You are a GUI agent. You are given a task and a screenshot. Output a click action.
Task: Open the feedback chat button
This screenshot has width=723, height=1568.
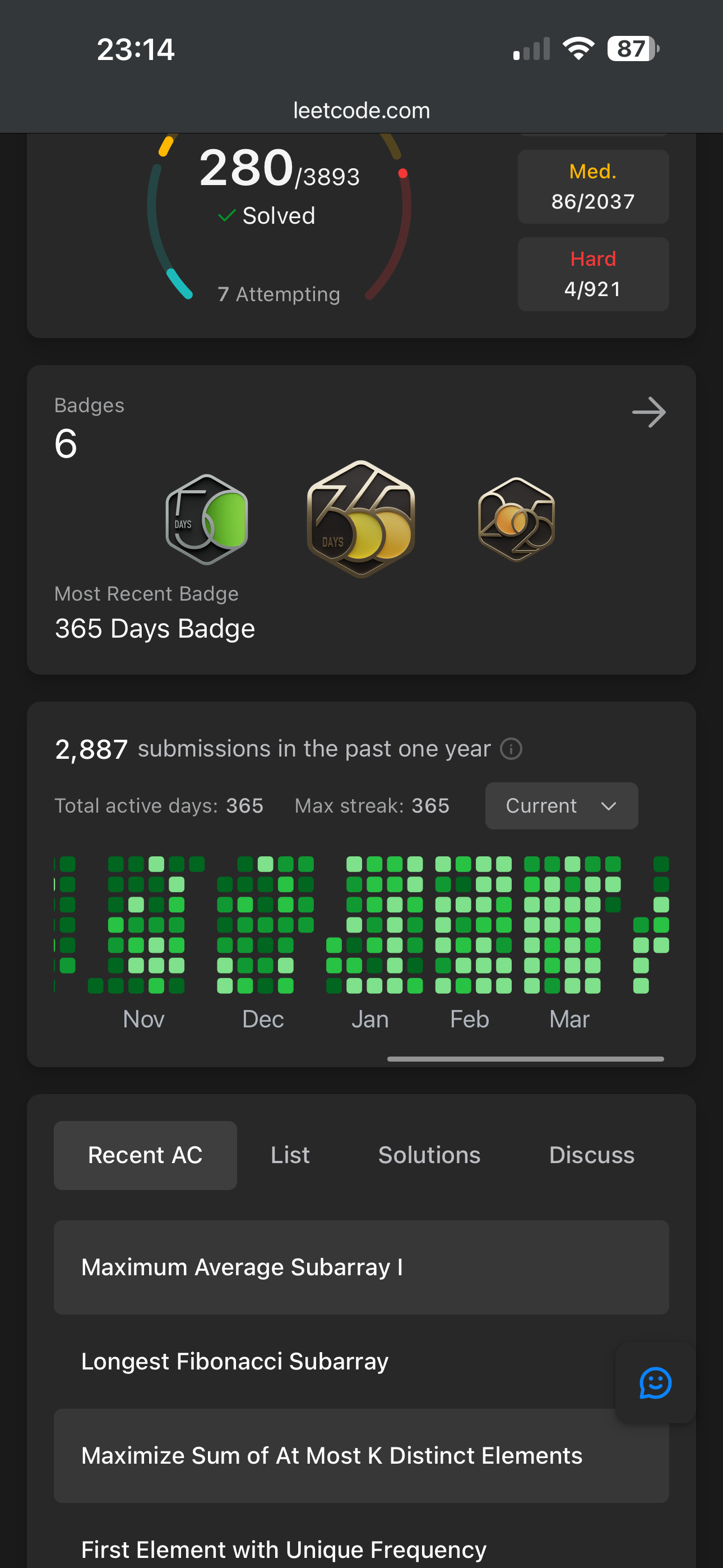click(655, 1383)
